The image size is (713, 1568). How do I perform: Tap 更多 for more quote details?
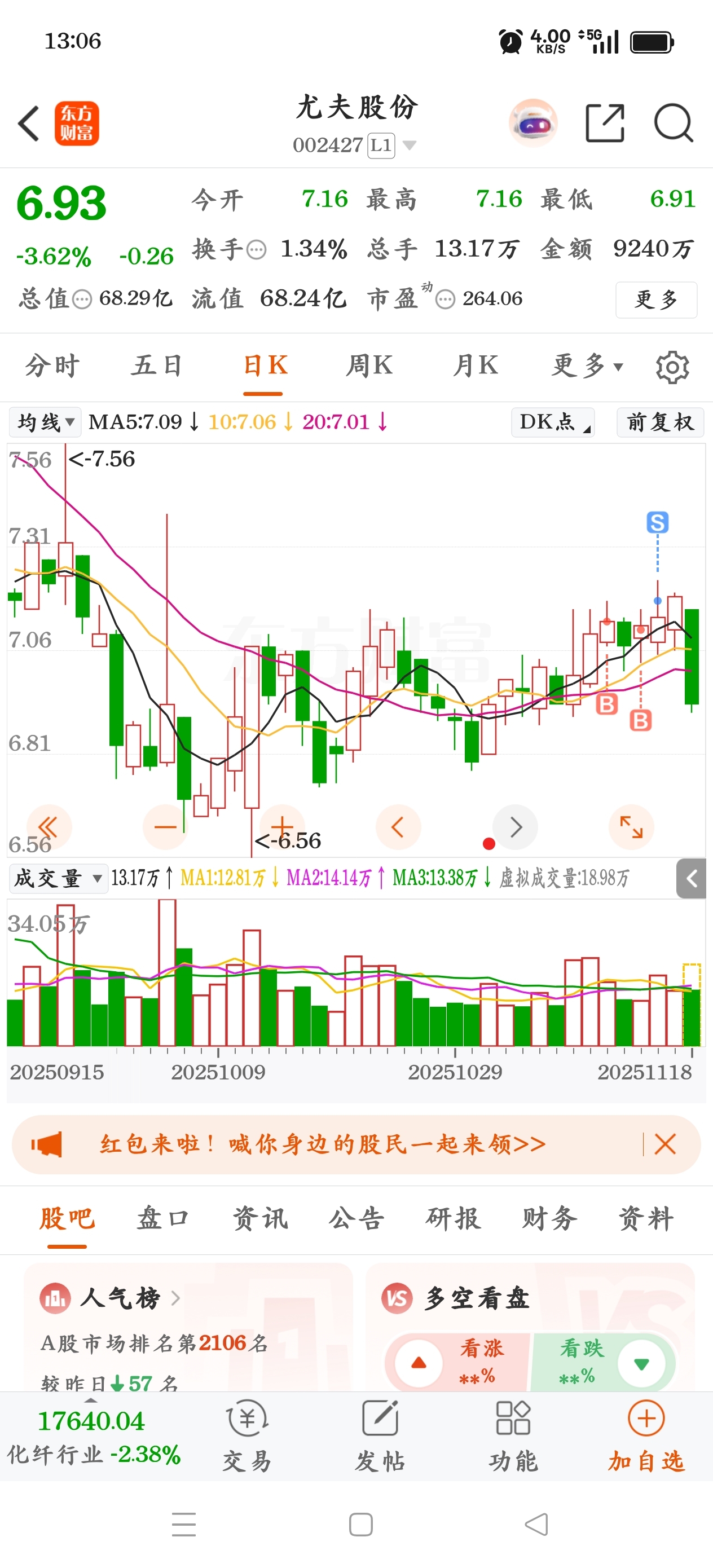tap(656, 299)
